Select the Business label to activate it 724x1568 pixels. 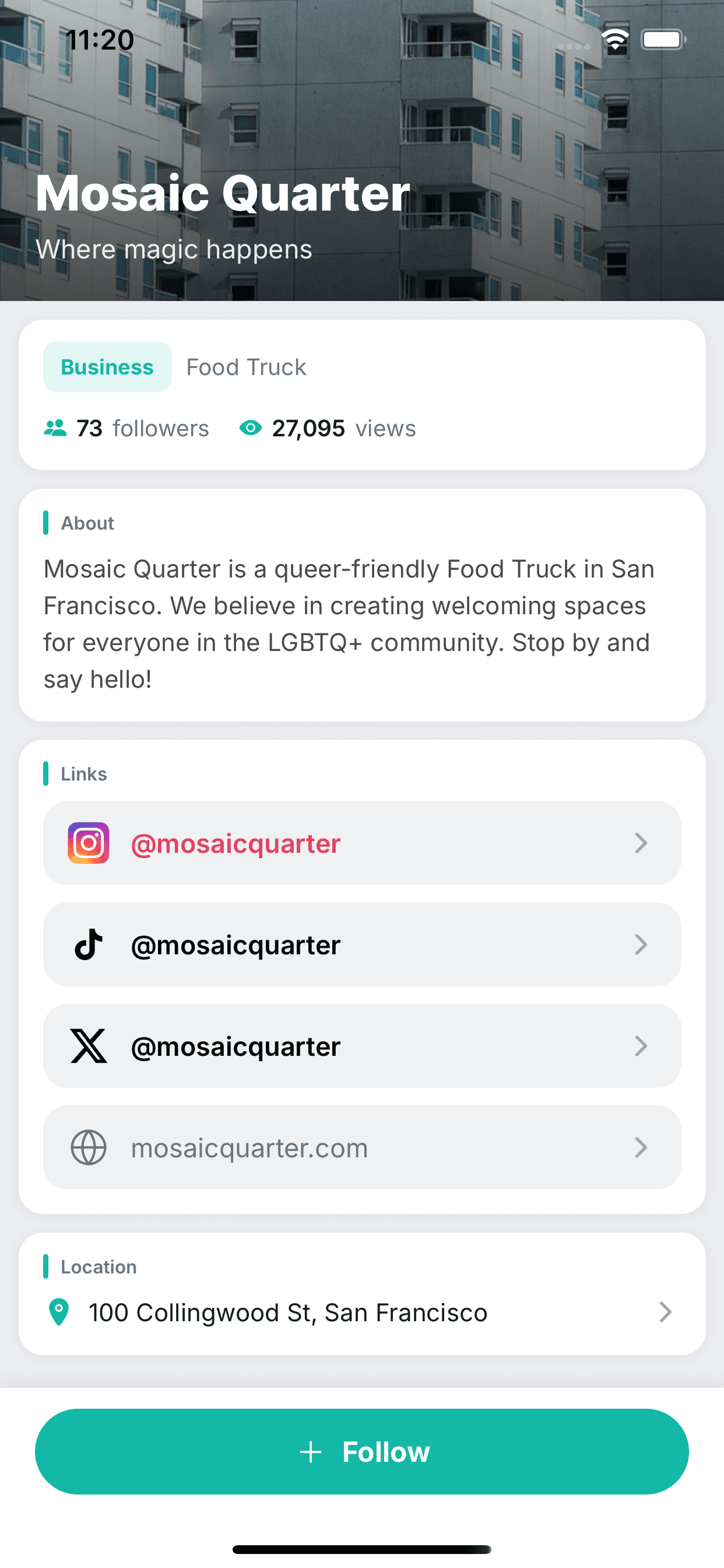(107, 366)
